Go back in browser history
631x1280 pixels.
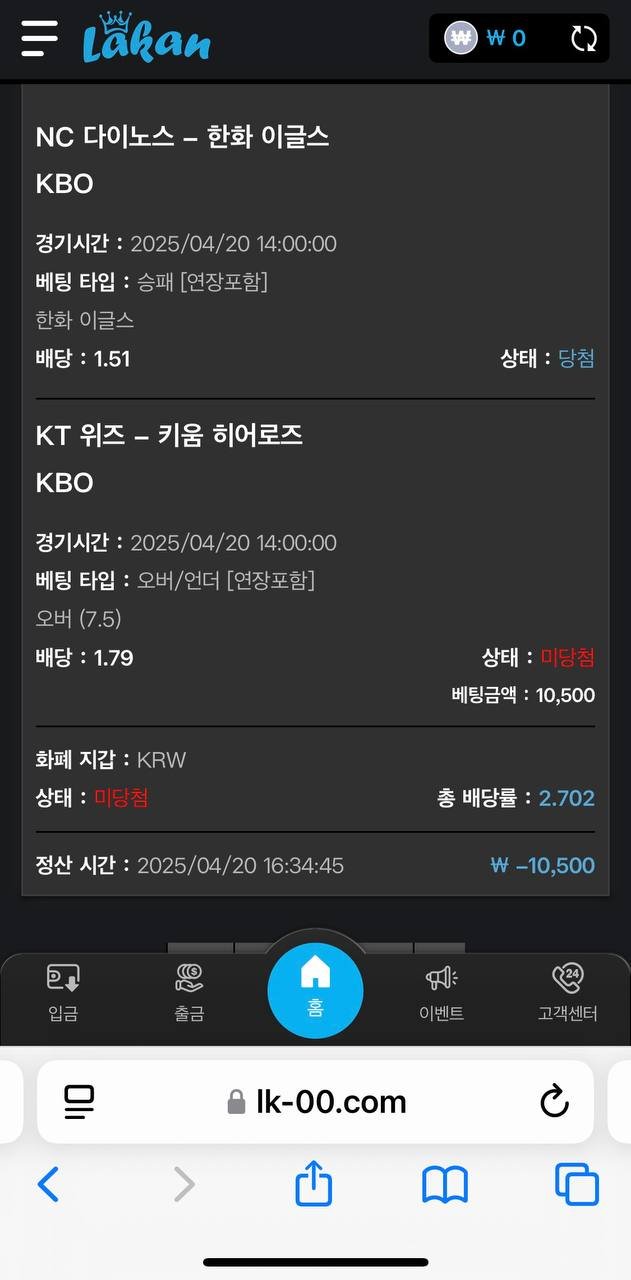point(48,1185)
